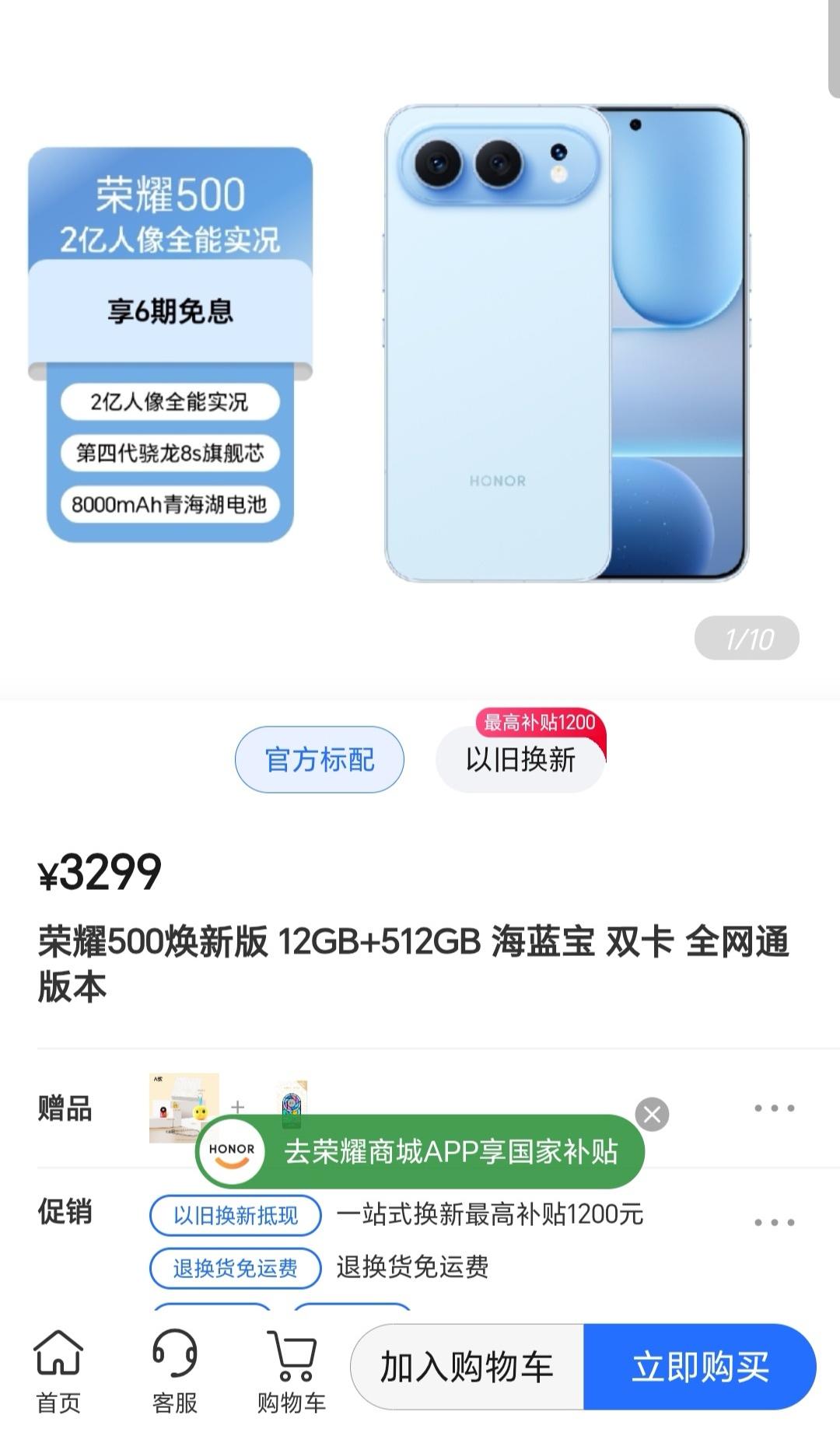
Task: Dismiss the 国家补贴 banner via X icon
Action: pyautogui.click(x=650, y=1112)
